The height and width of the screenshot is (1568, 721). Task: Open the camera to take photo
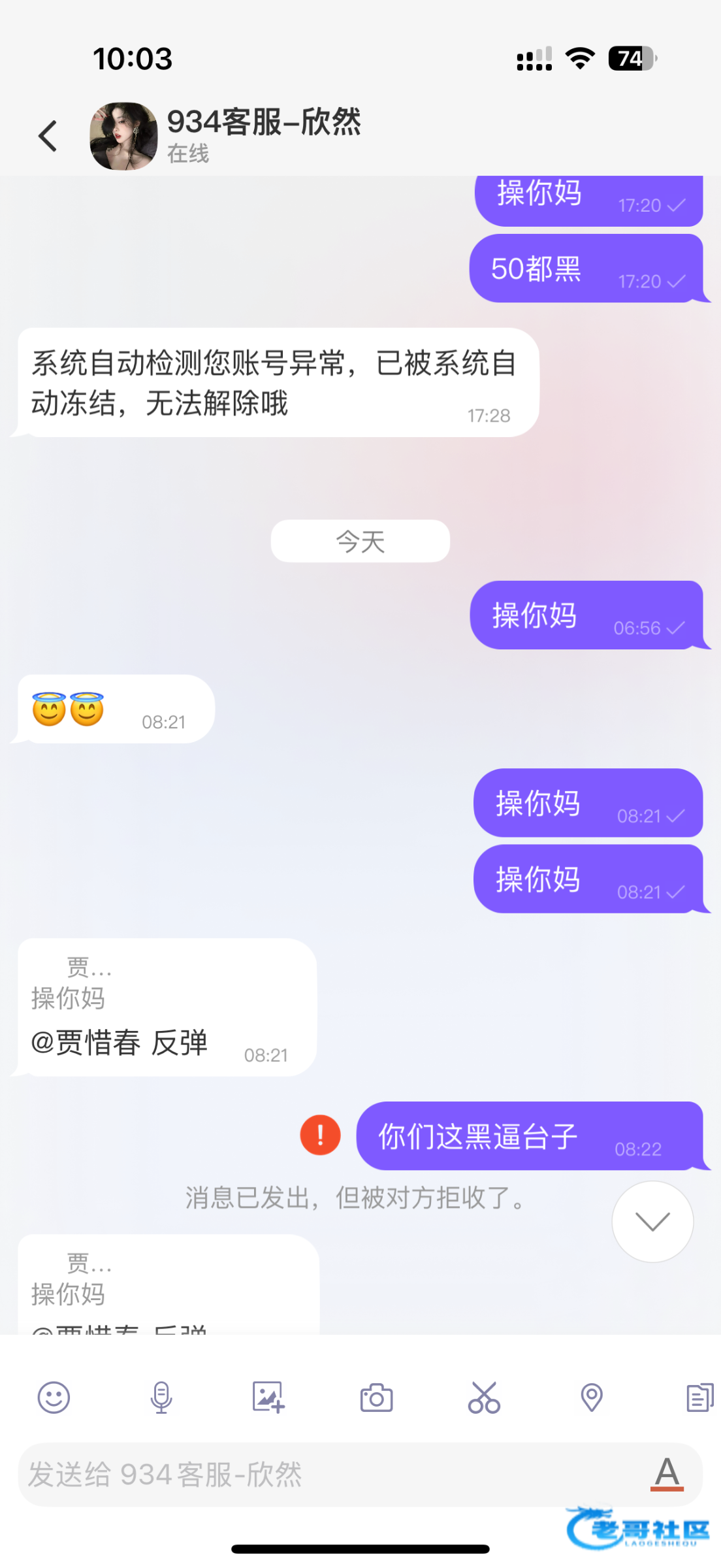[376, 1398]
